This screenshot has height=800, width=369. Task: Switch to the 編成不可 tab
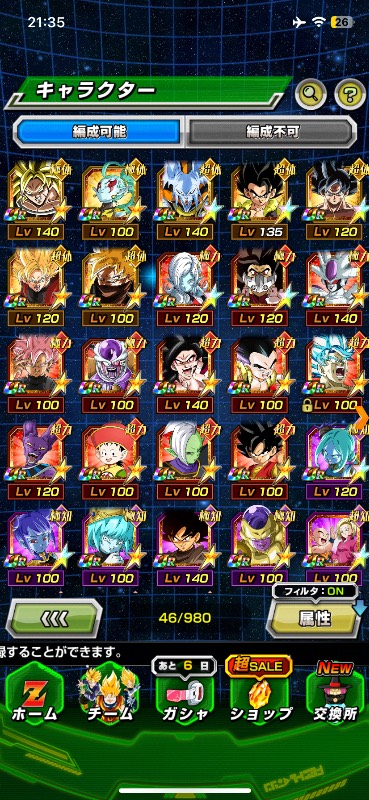point(270,132)
